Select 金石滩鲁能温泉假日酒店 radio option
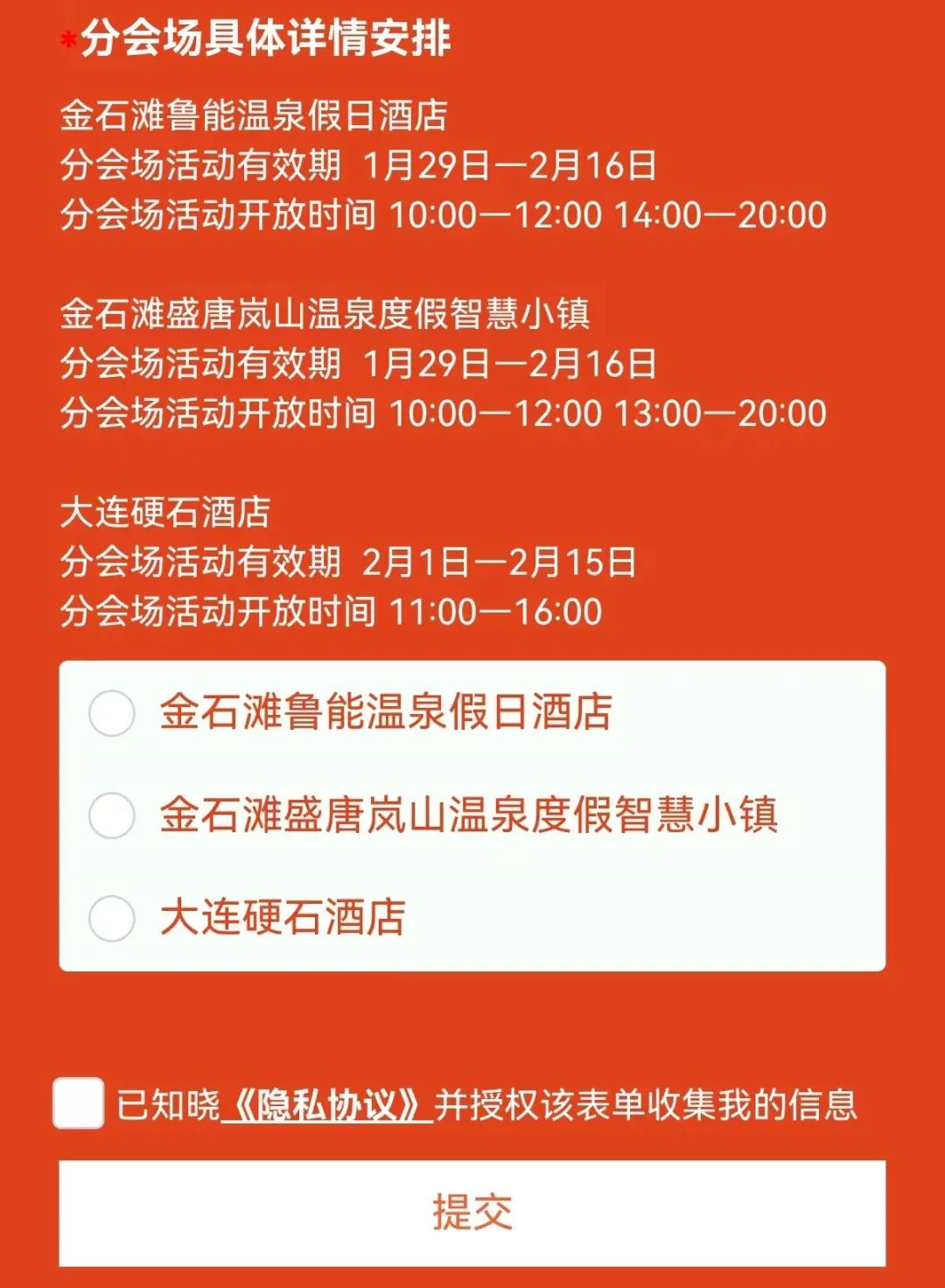Screen dimensions: 945x1288 [112, 712]
